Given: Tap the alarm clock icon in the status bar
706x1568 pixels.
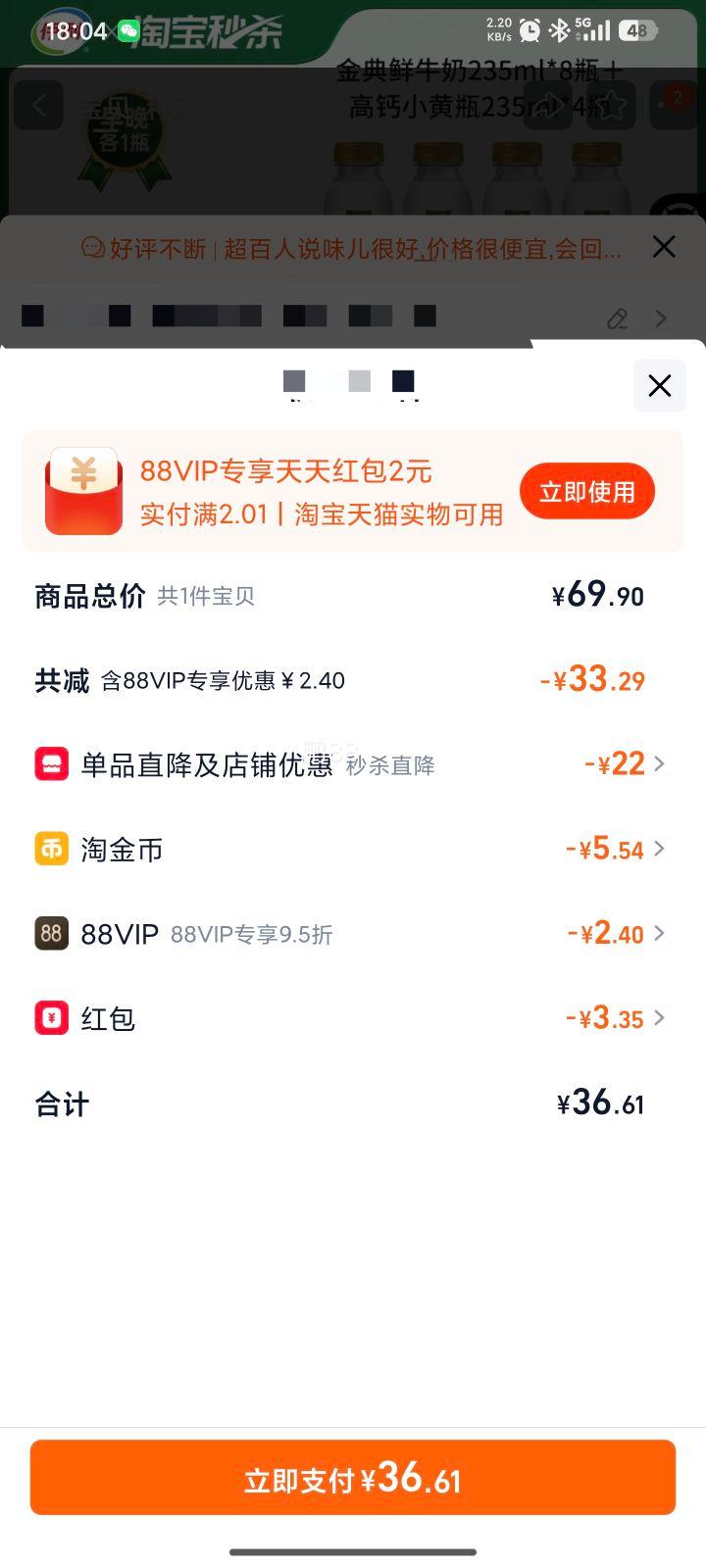Looking at the screenshot, I should 530,30.
